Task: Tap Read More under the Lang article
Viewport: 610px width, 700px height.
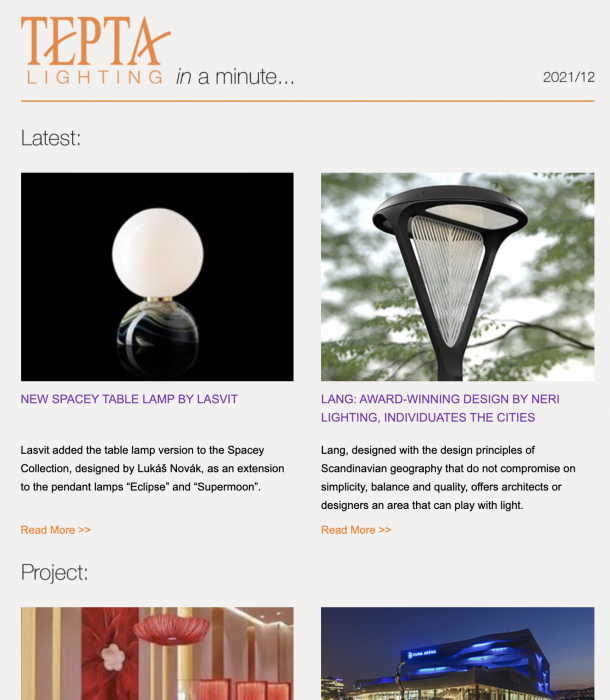Action: coord(355,530)
